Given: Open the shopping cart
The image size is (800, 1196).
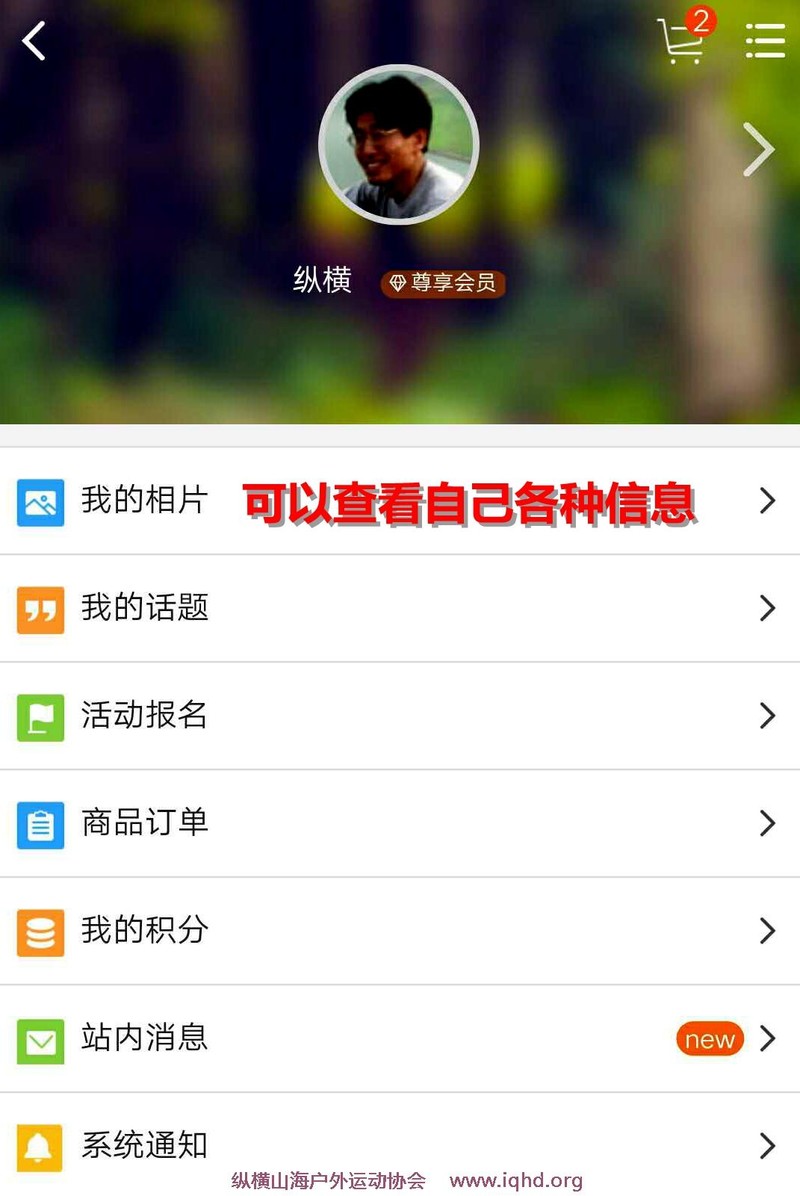Looking at the screenshot, I should (684, 36).
